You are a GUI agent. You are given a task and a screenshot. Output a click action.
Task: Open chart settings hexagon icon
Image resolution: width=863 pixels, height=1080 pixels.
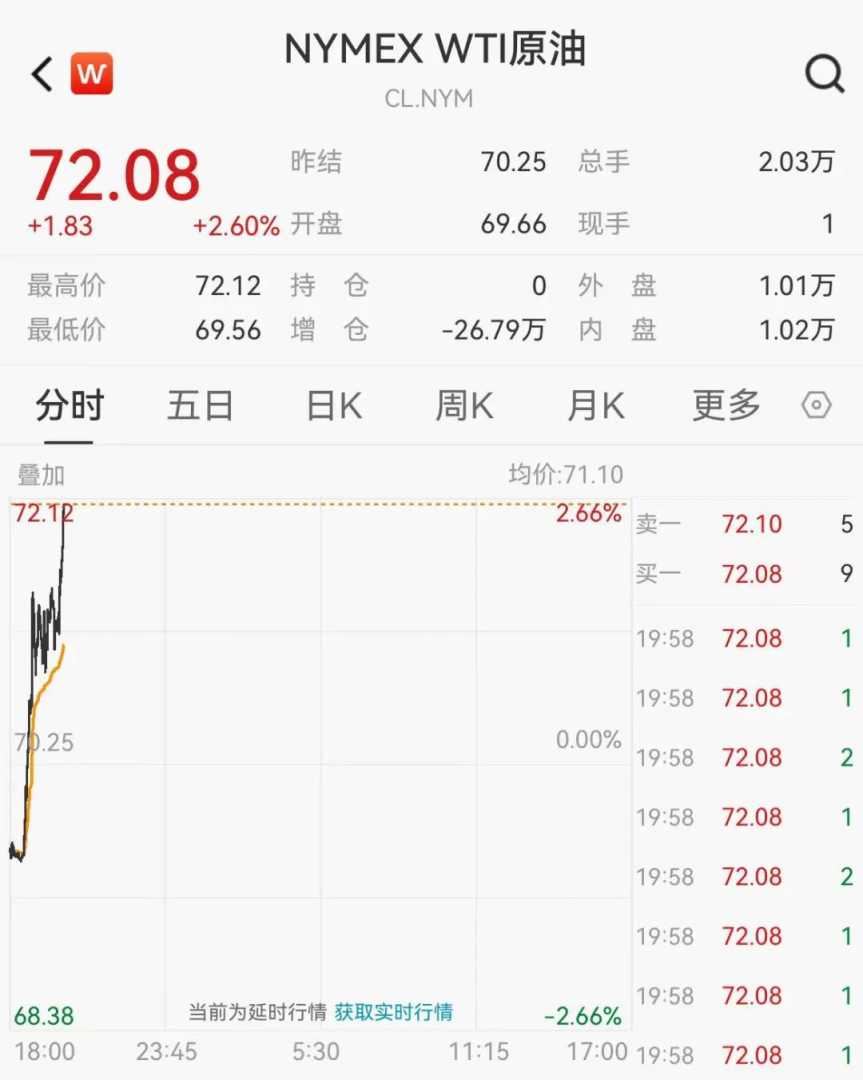817,406
